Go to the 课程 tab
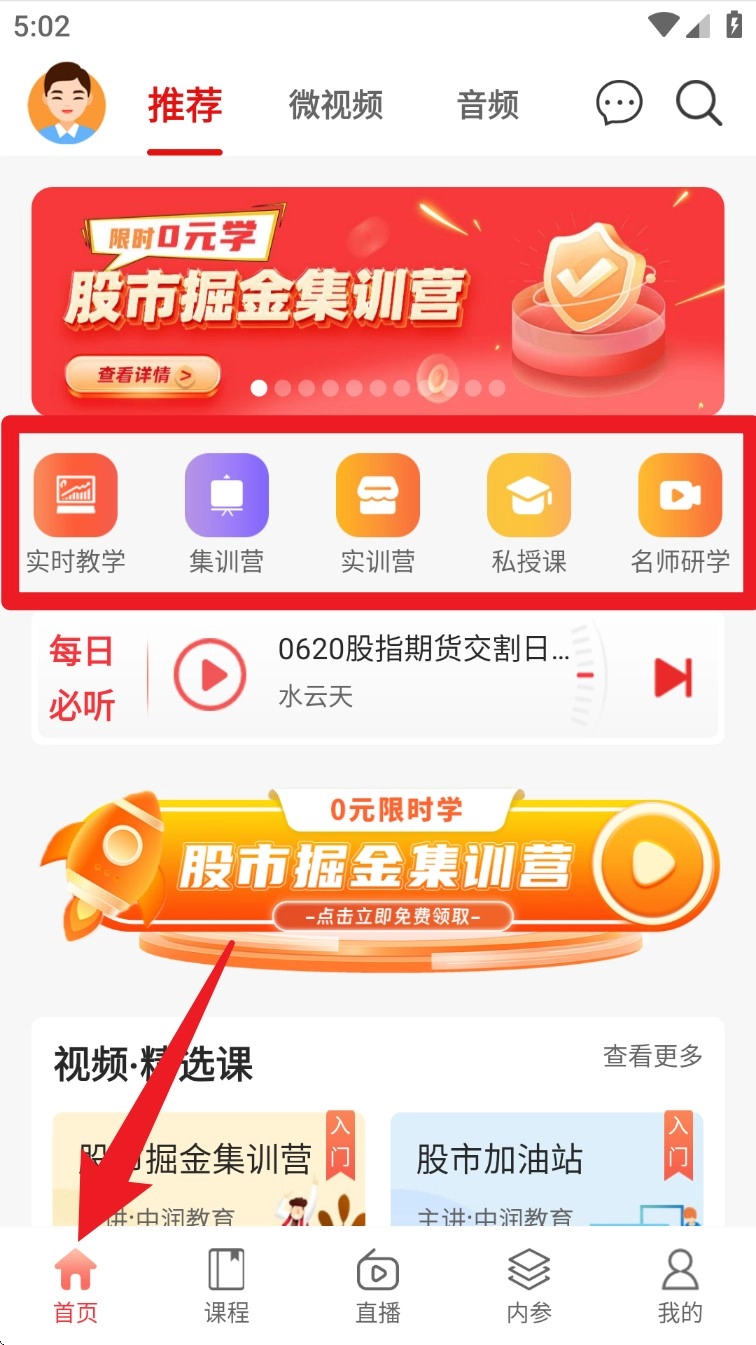Screen dimensions: 756x1345 coord(227,1287)
